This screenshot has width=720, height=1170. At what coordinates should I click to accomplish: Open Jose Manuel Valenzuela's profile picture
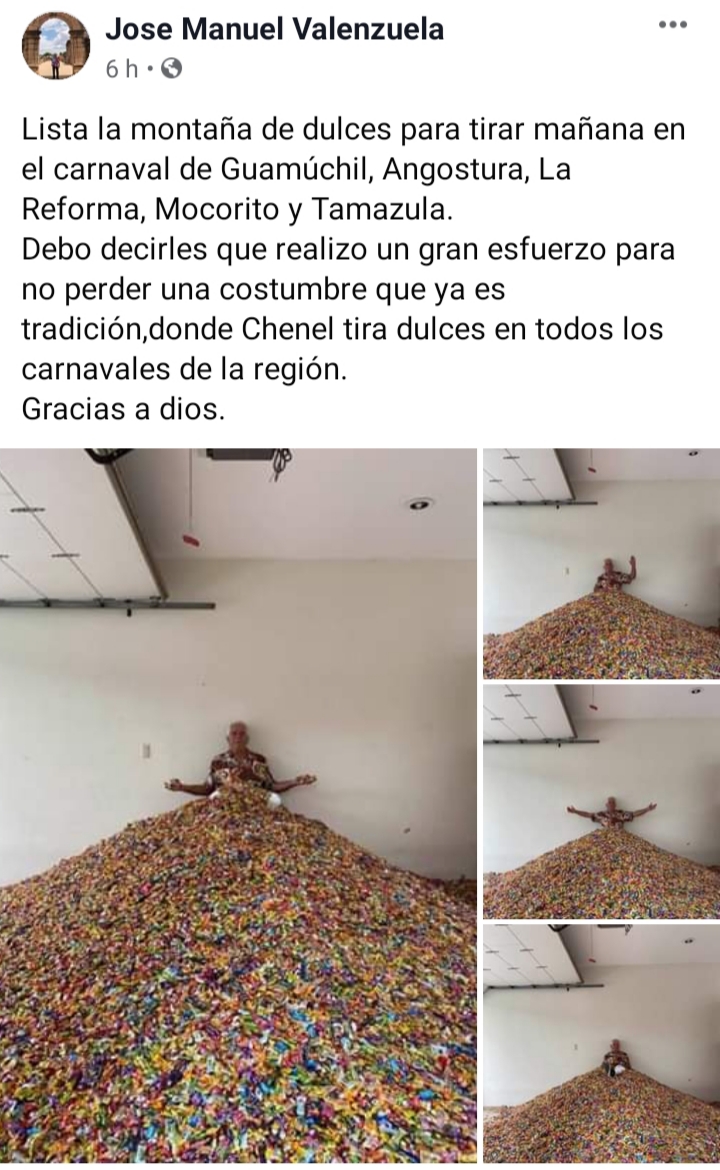(x=56, y=46)
